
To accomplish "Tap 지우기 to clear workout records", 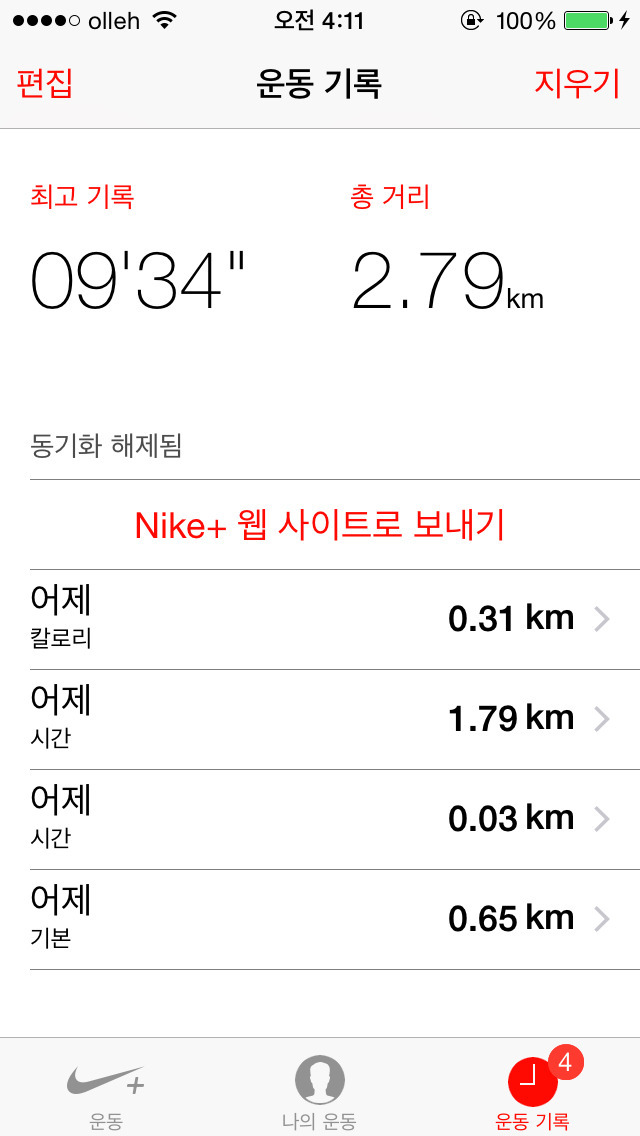I will click(x=577, y=84).
